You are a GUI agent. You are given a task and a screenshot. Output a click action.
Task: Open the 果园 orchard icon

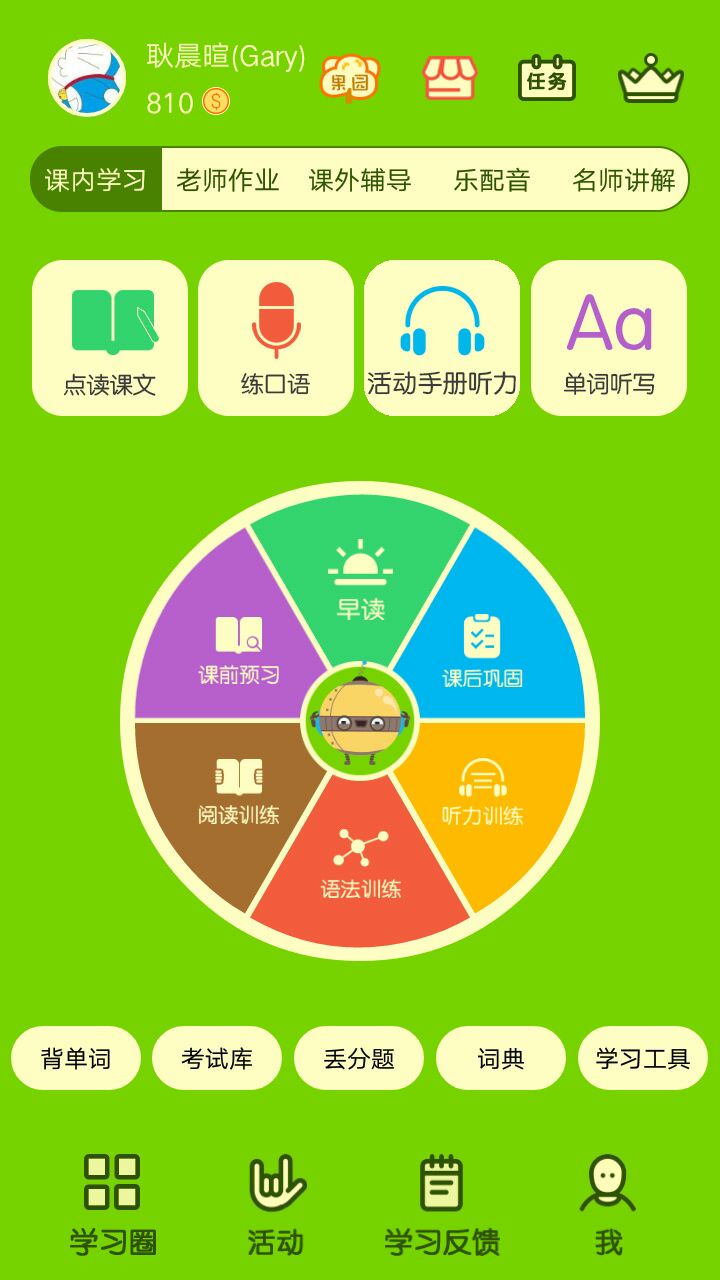pyautogui.click(x=349, y=78)
